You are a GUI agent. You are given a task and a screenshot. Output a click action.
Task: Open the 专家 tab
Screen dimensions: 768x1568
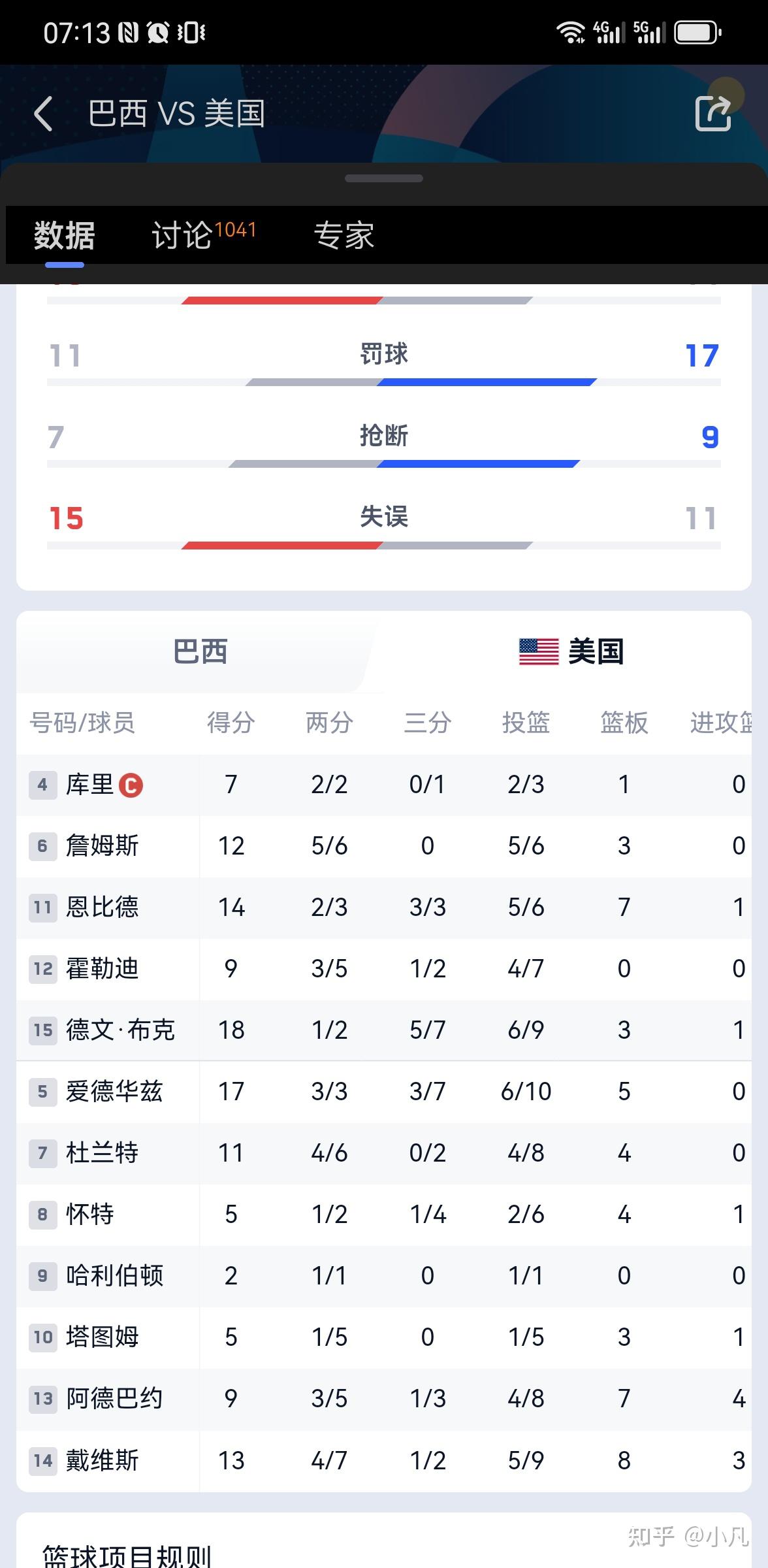click(x=344, y=235)
